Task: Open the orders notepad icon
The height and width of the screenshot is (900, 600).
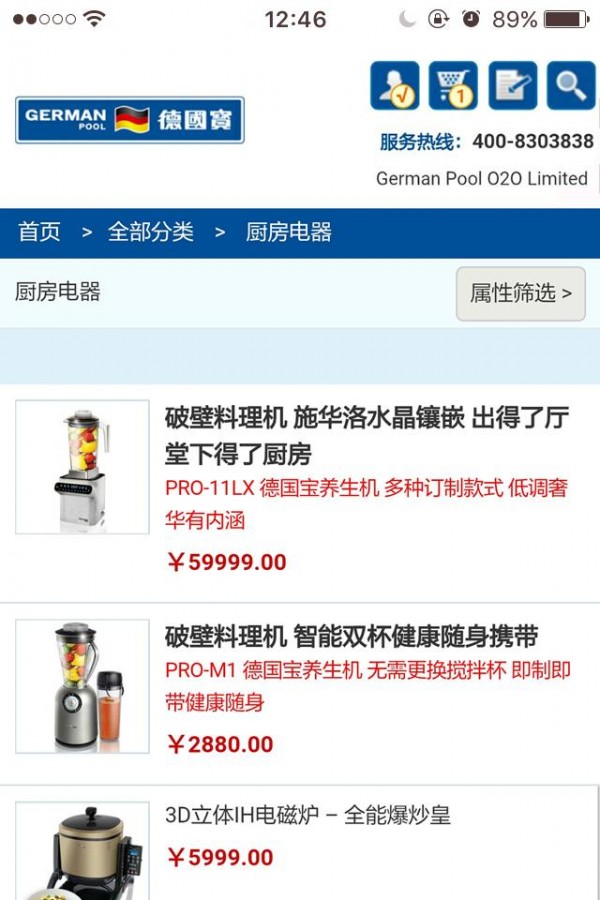Action: point(512,86)
